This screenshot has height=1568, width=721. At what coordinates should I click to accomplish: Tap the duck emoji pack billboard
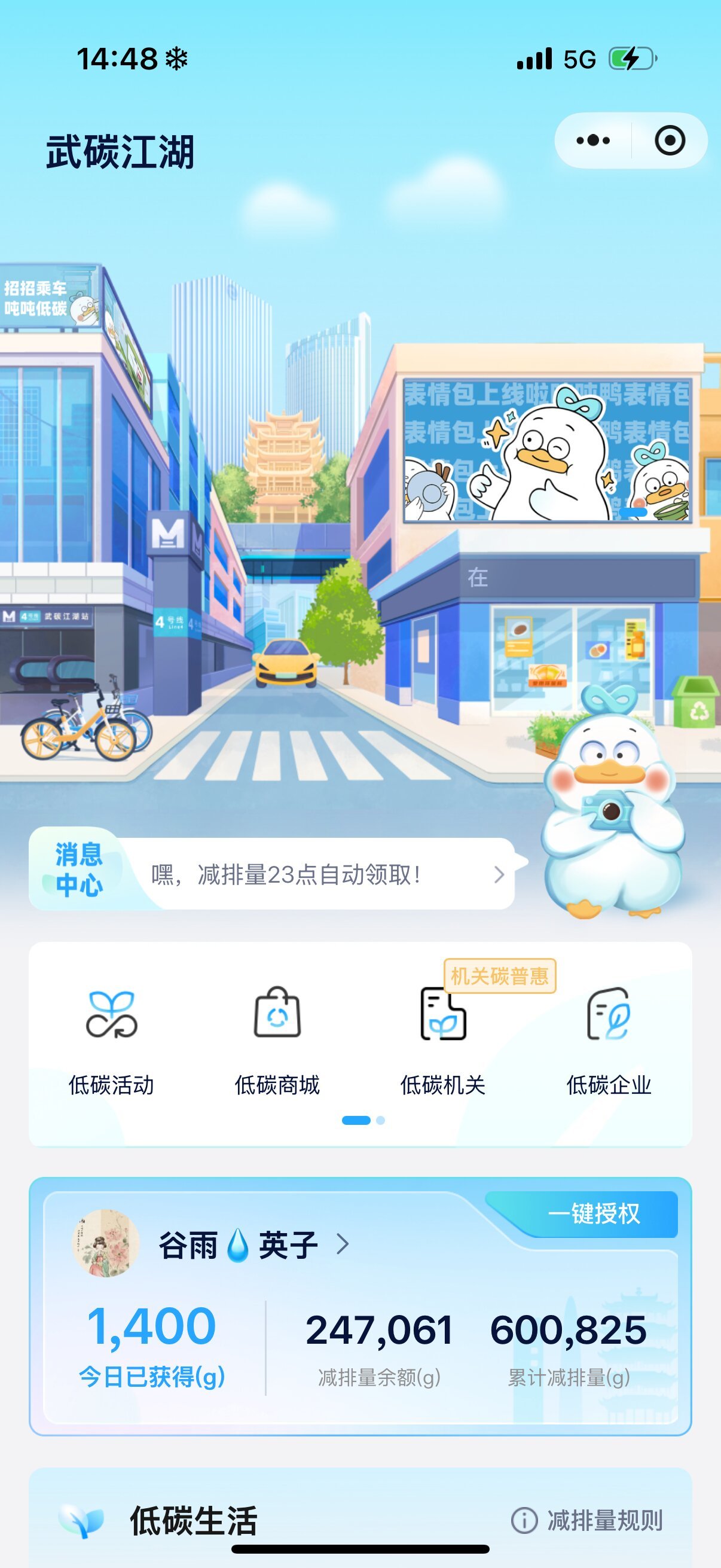[x=546, y=450]
